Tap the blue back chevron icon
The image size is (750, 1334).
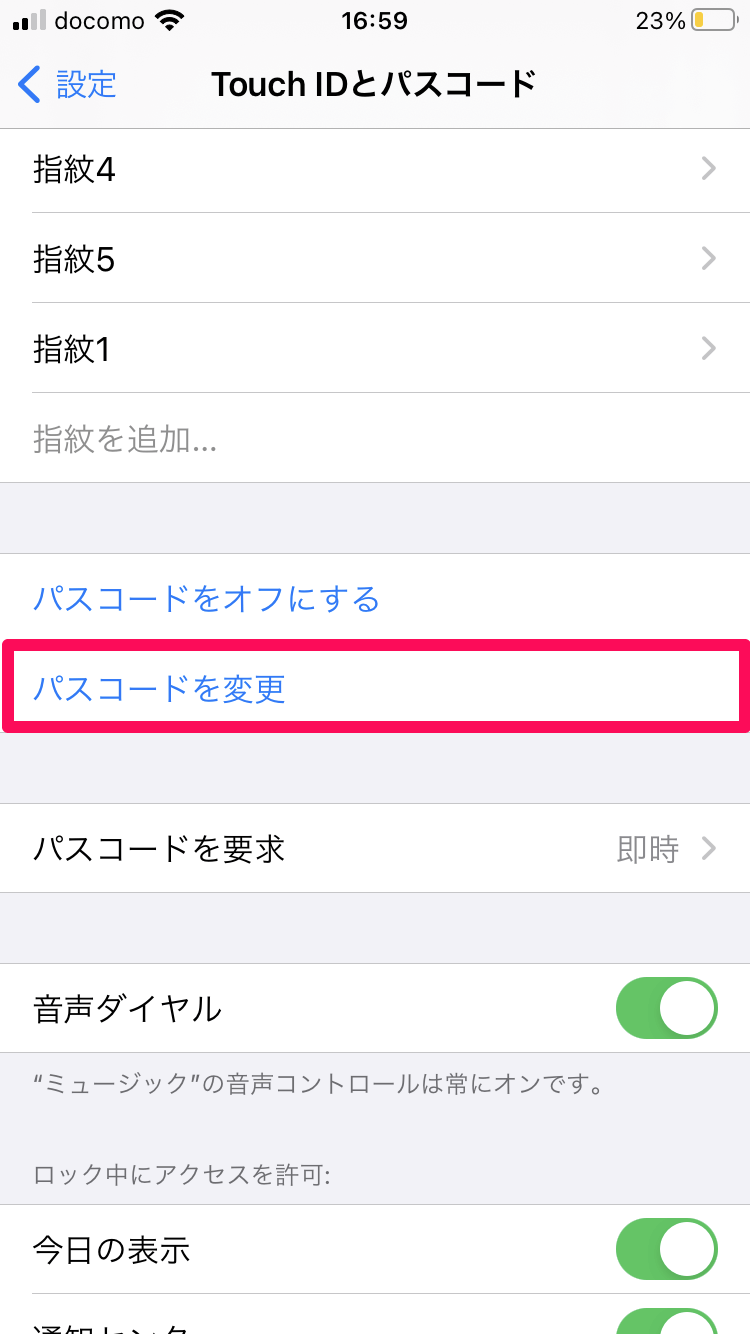coord(28,85)
